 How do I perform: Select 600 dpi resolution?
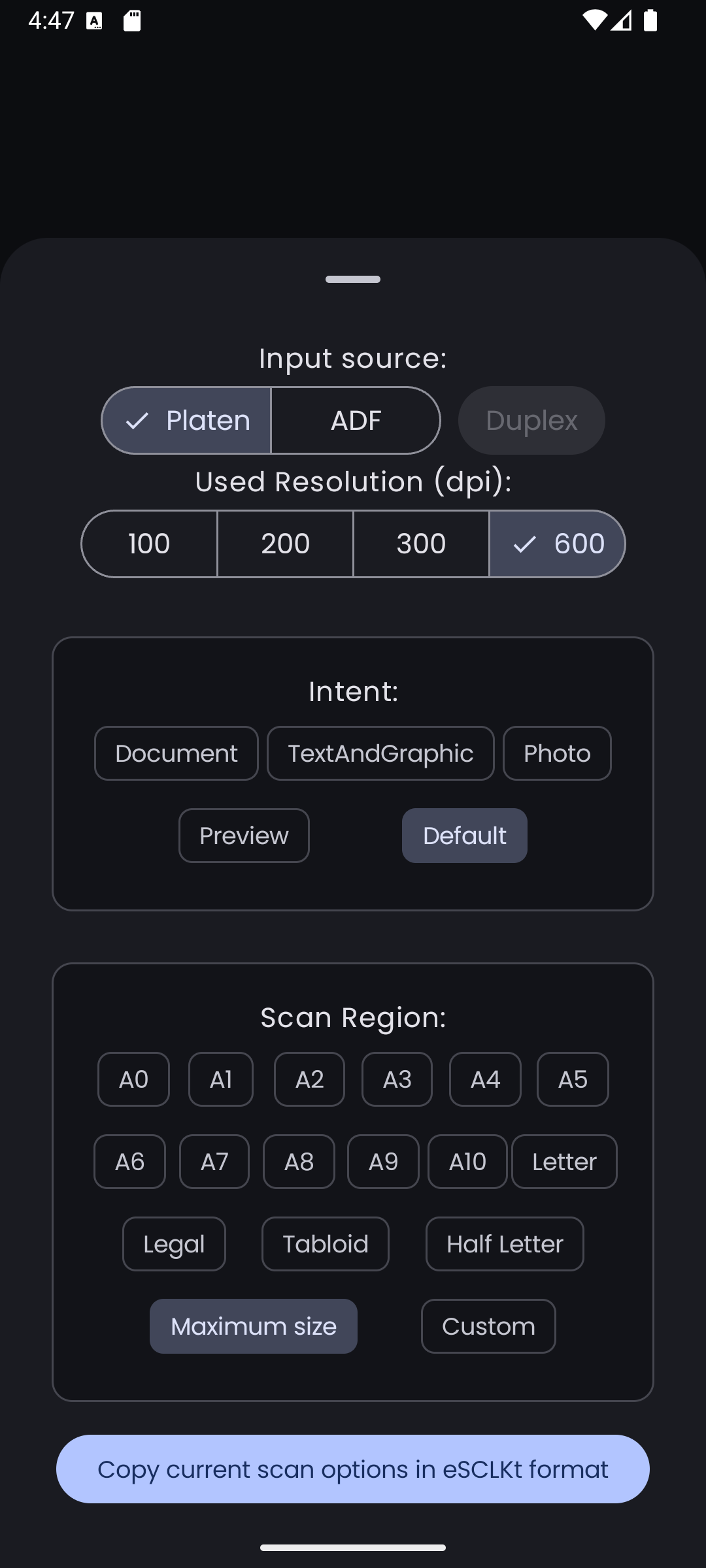tap(557, 544)
